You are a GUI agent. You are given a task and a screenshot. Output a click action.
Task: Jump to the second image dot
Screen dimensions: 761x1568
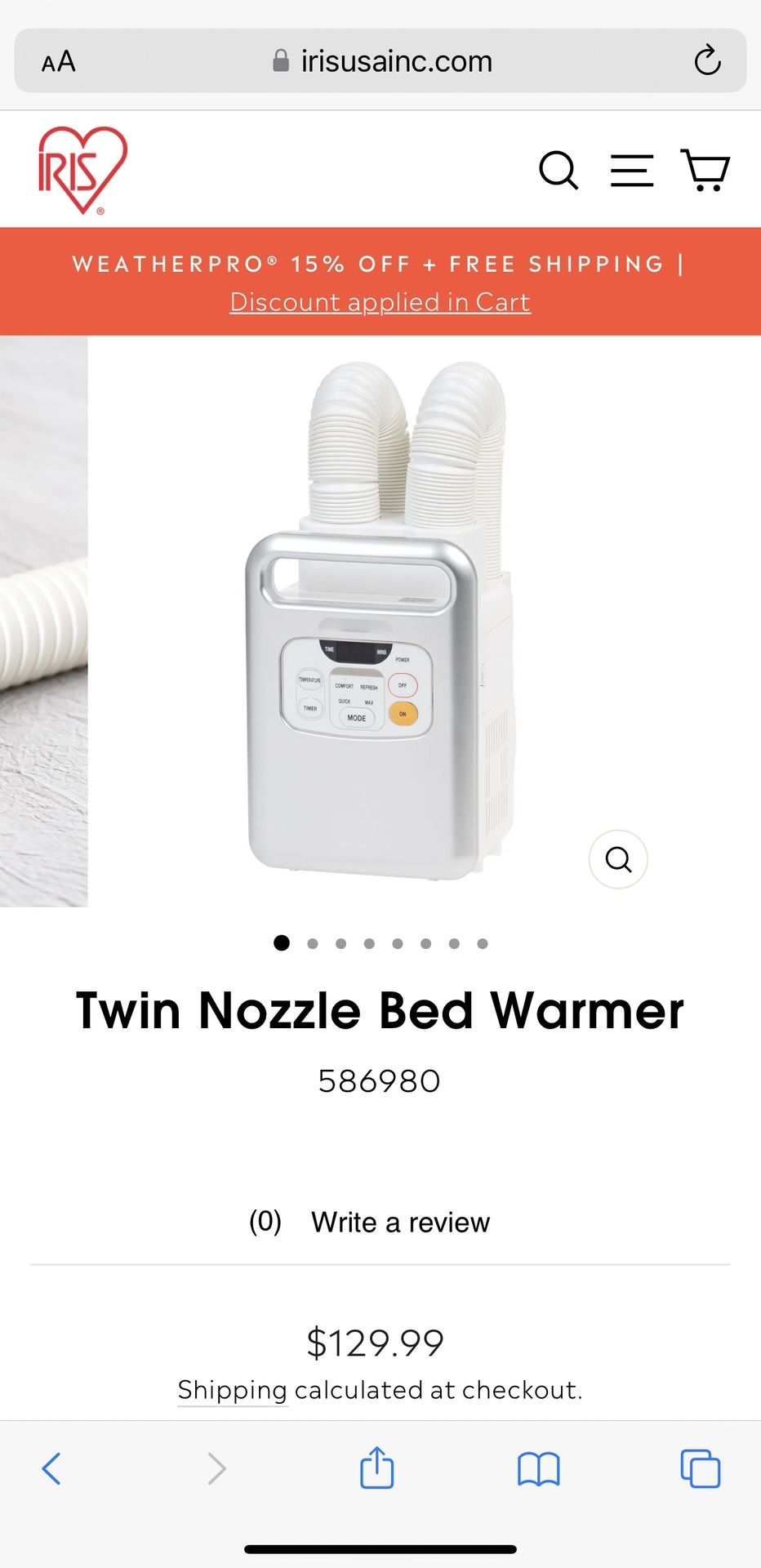tap(313, 943)
